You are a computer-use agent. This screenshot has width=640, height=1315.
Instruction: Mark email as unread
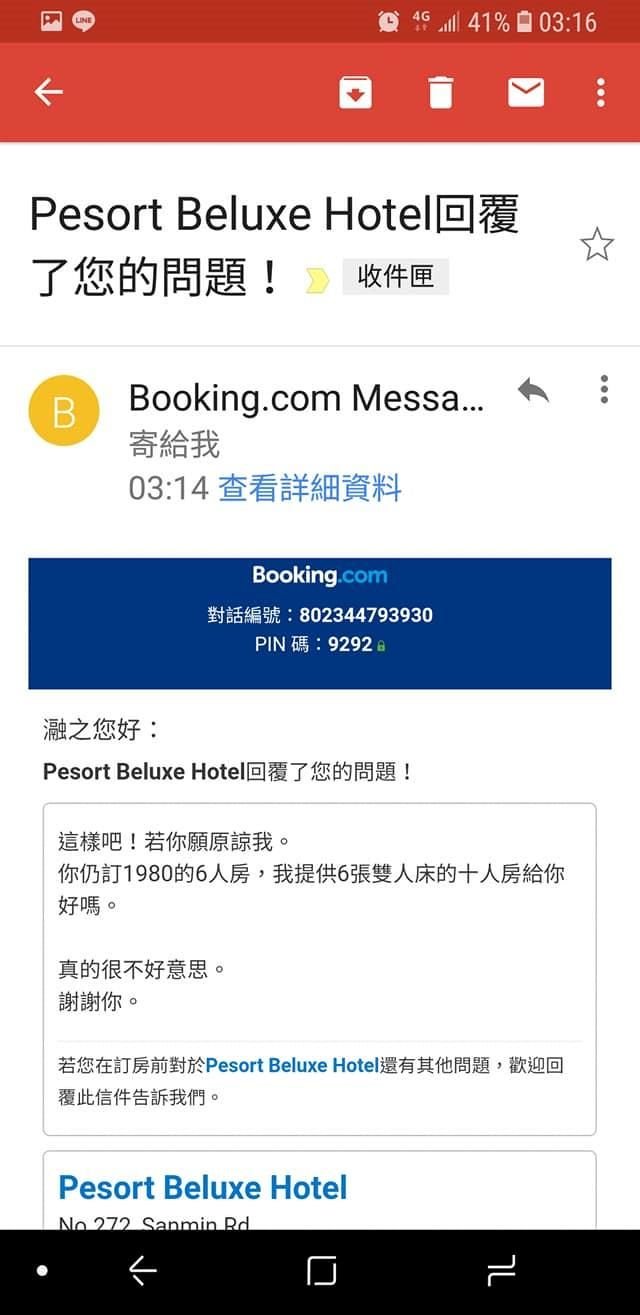coord(525,93)
